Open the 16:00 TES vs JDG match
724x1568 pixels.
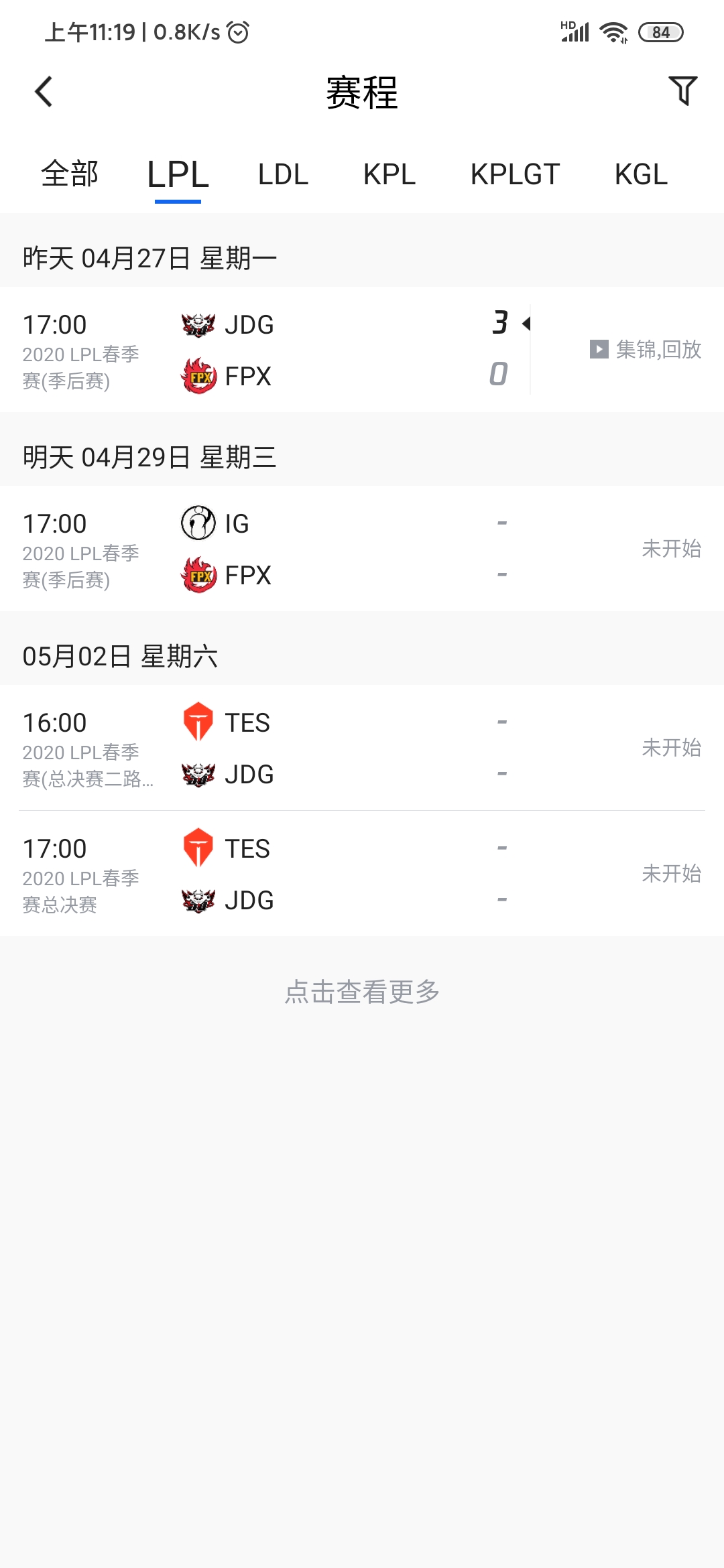pyautogui.click(x=362, y=748)
